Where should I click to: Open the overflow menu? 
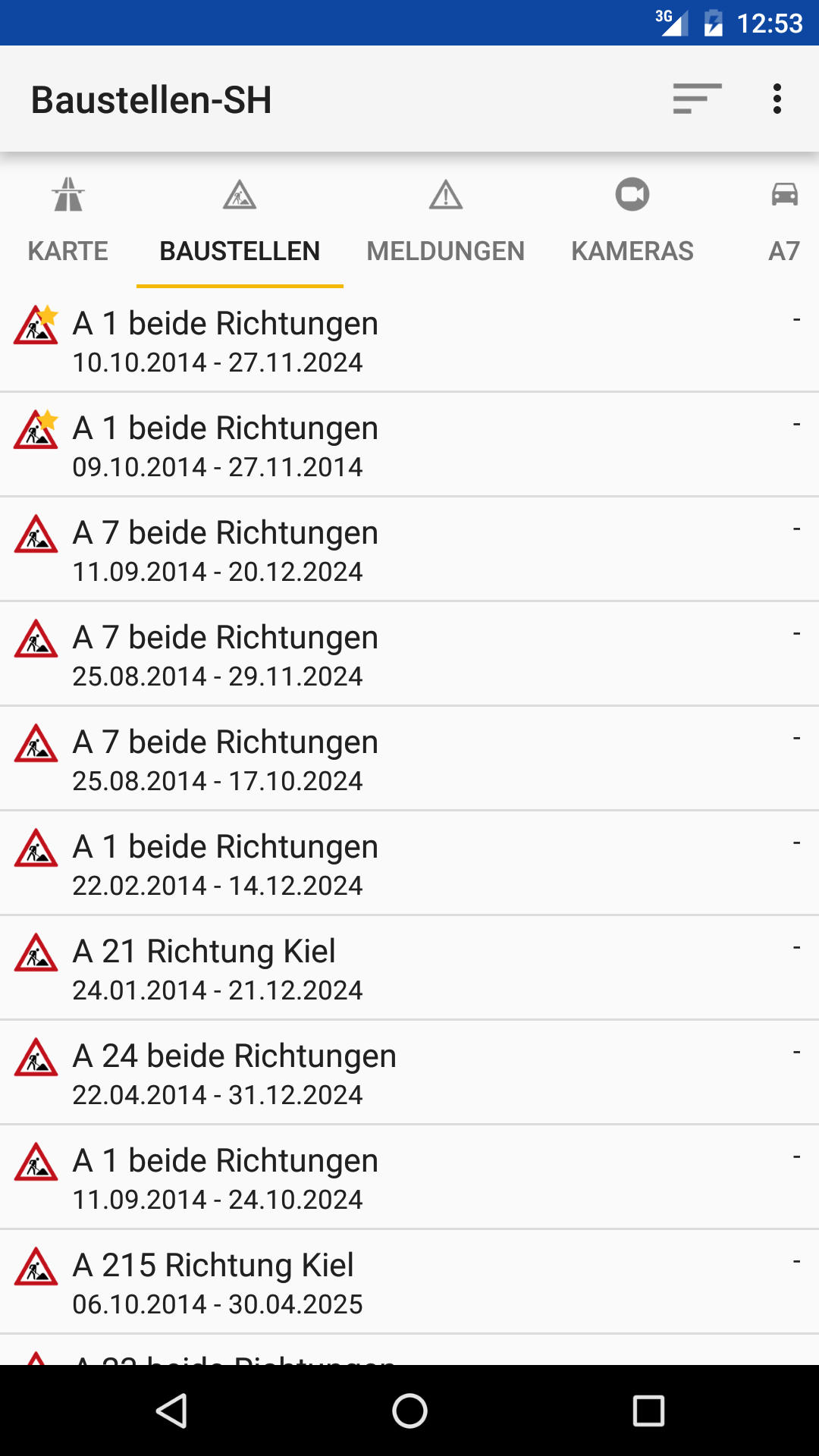[x=777, y=99]
